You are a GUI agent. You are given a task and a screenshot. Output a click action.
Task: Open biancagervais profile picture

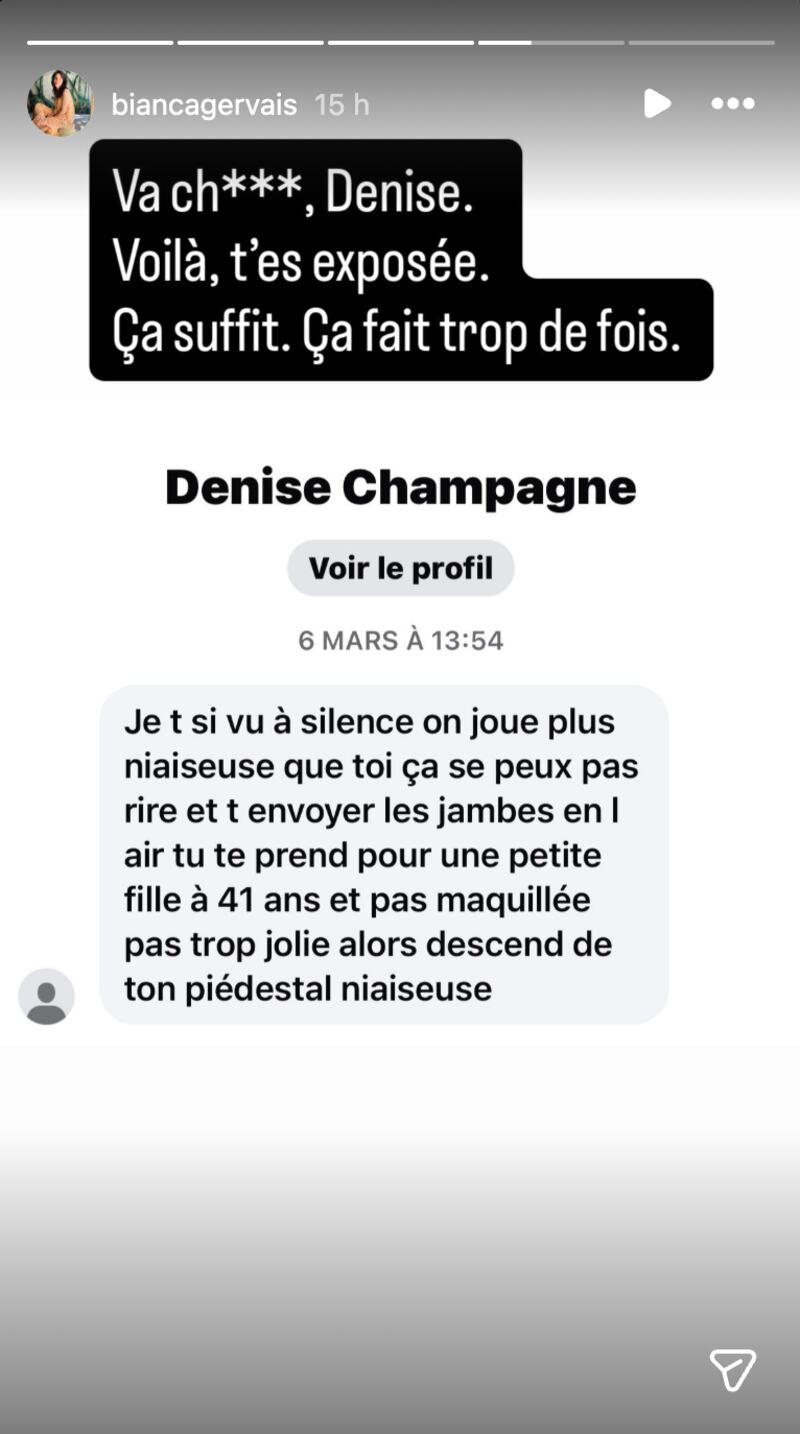tap(60, 103)
